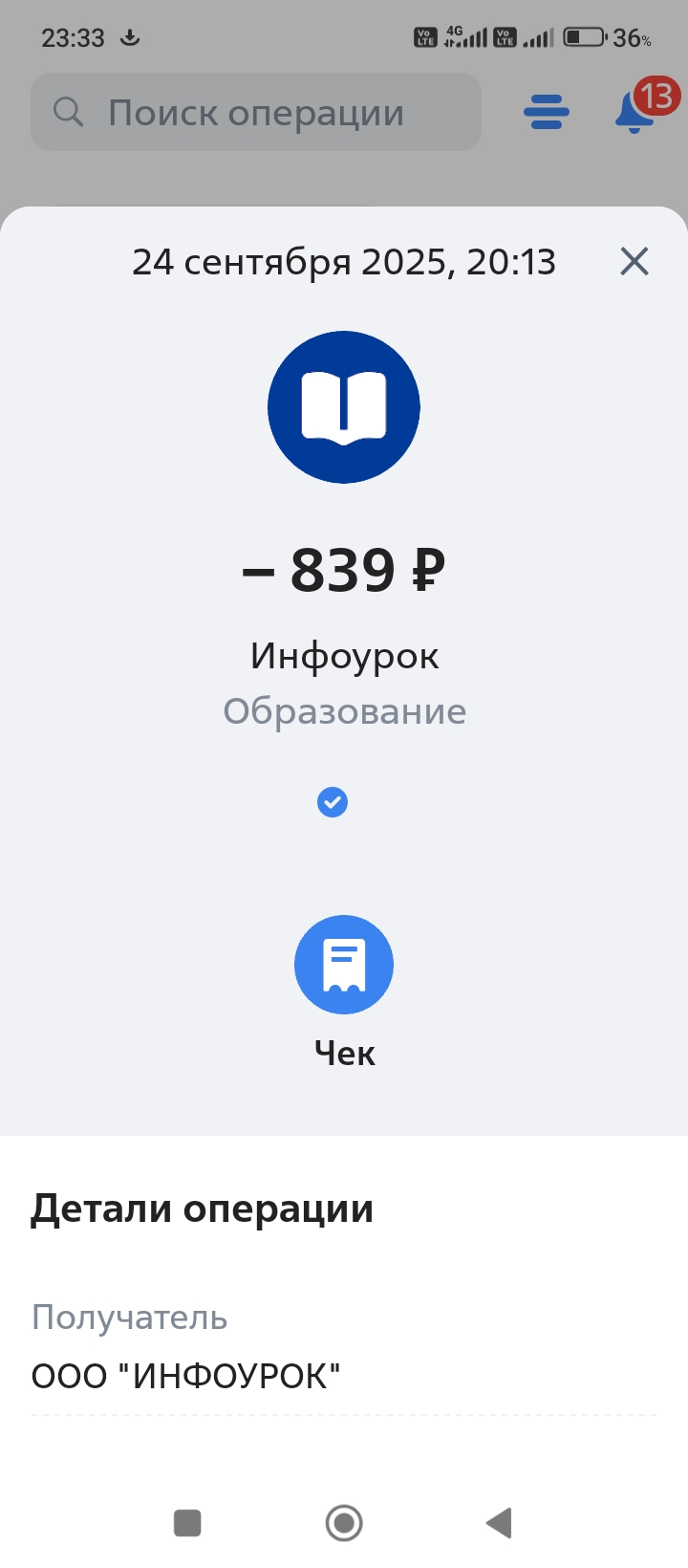
Task: Open the filter menu icon
Action: pyautogui.click(x=547, y=112)
